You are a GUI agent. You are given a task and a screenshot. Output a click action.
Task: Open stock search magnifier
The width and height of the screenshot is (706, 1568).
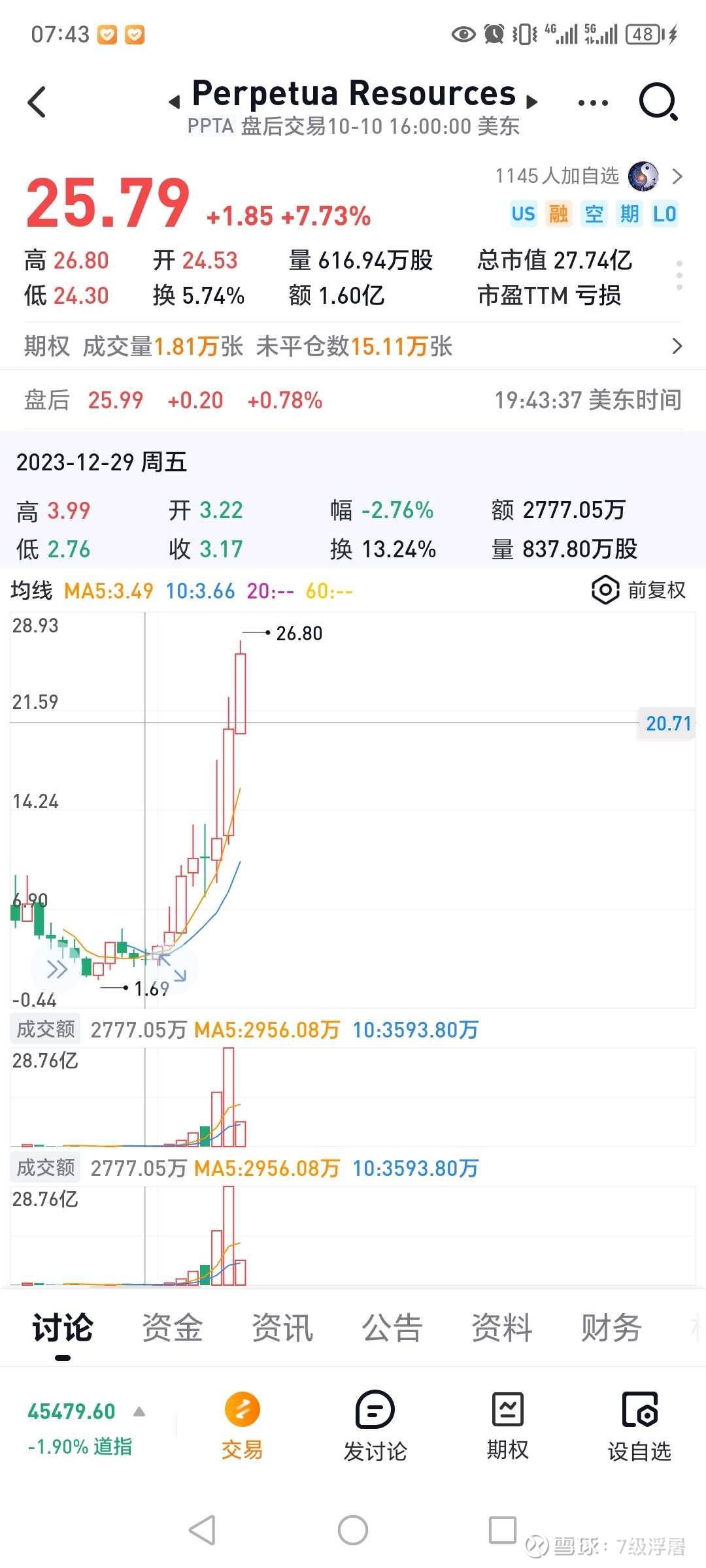(658, 103)
